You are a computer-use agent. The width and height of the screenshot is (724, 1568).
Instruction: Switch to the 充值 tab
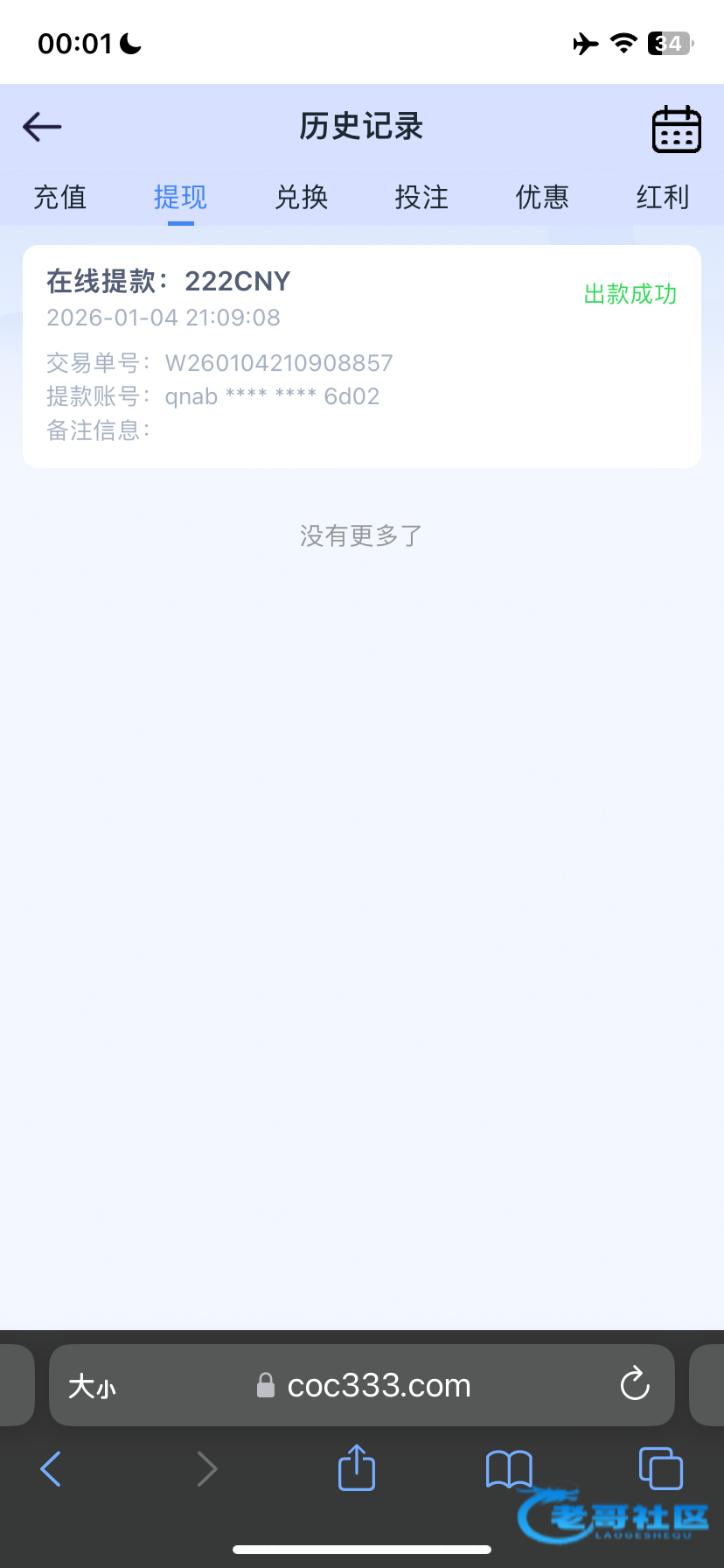(x=59, y=198)
